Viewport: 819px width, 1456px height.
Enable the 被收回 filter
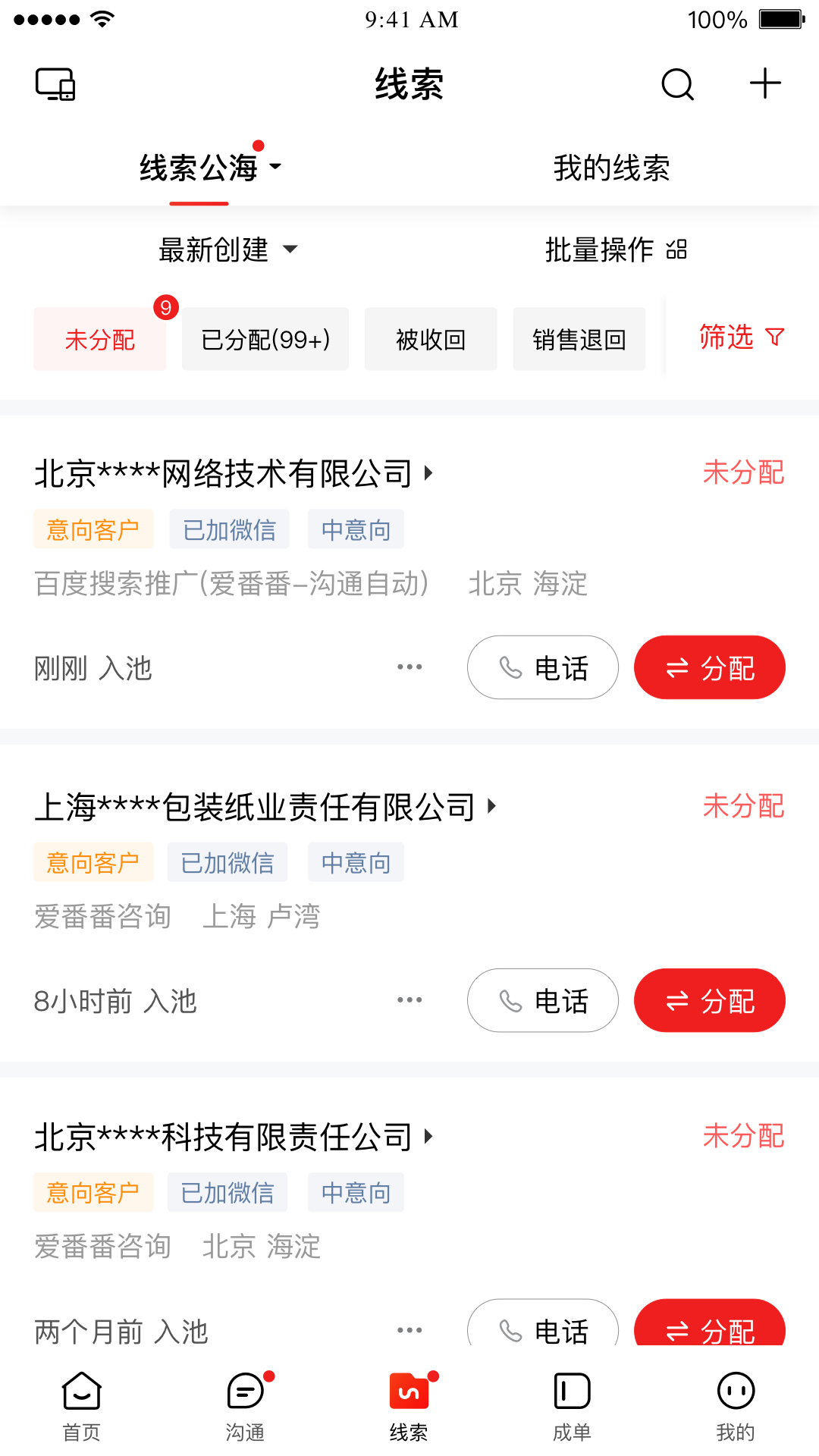430,339
